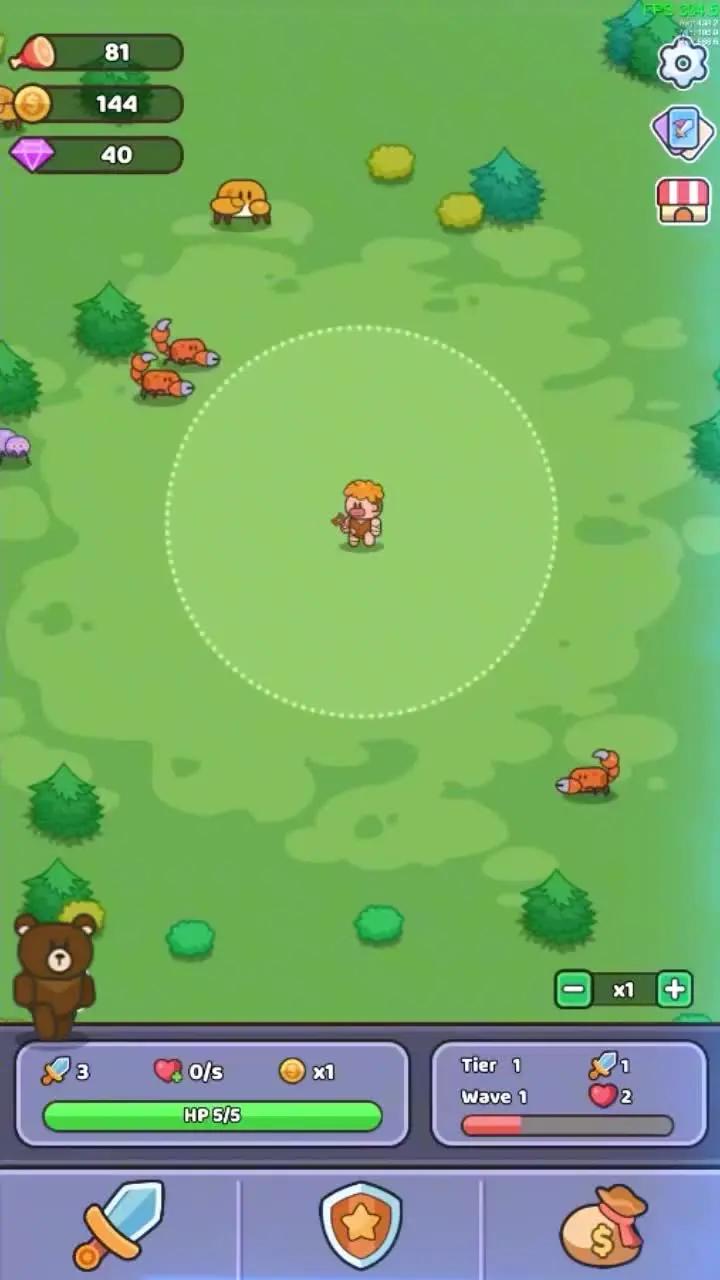Switch to the shield defense upgrades tab

(x=360, y=1224)
